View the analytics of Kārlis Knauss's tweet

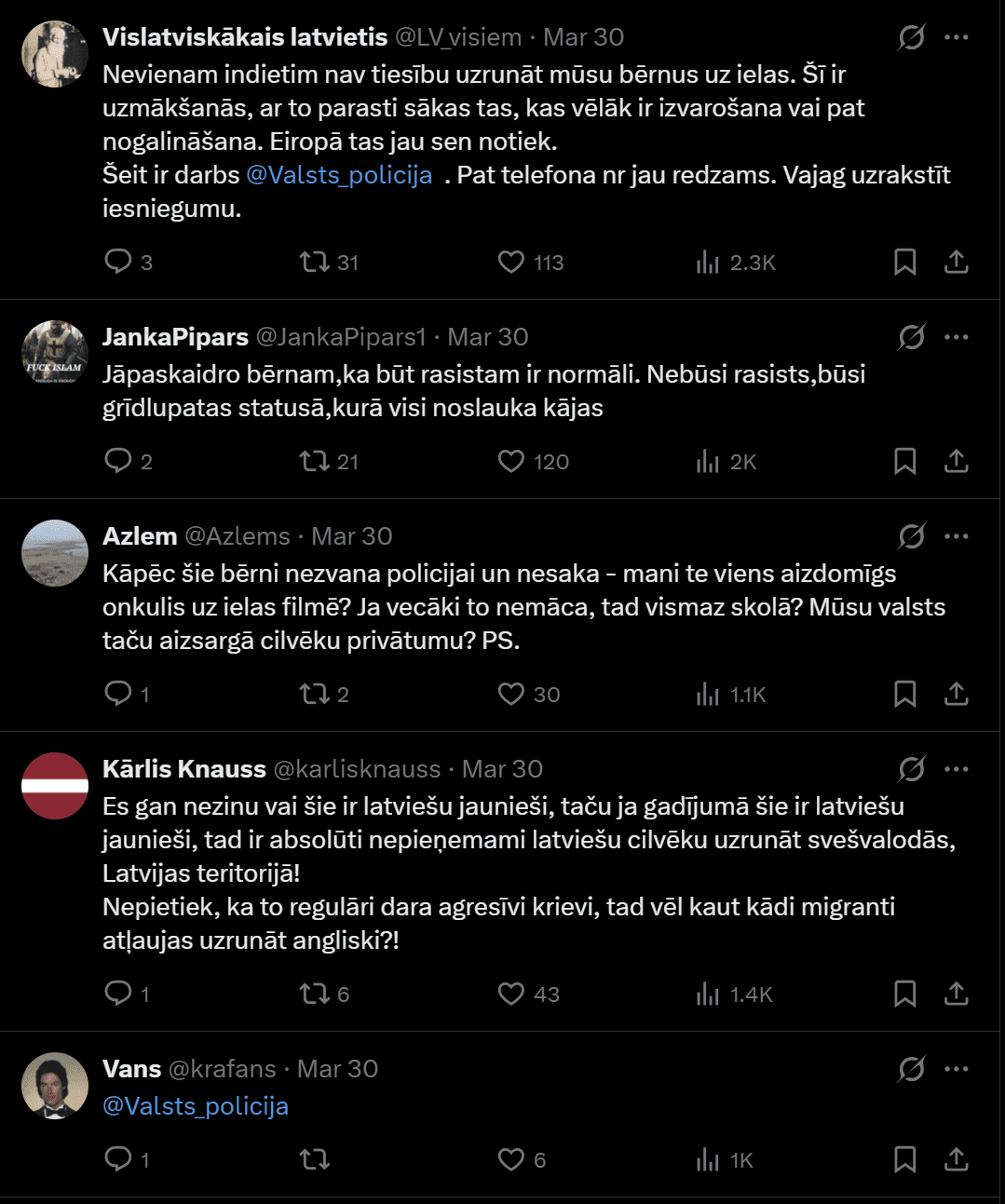[x=708, y=994]
